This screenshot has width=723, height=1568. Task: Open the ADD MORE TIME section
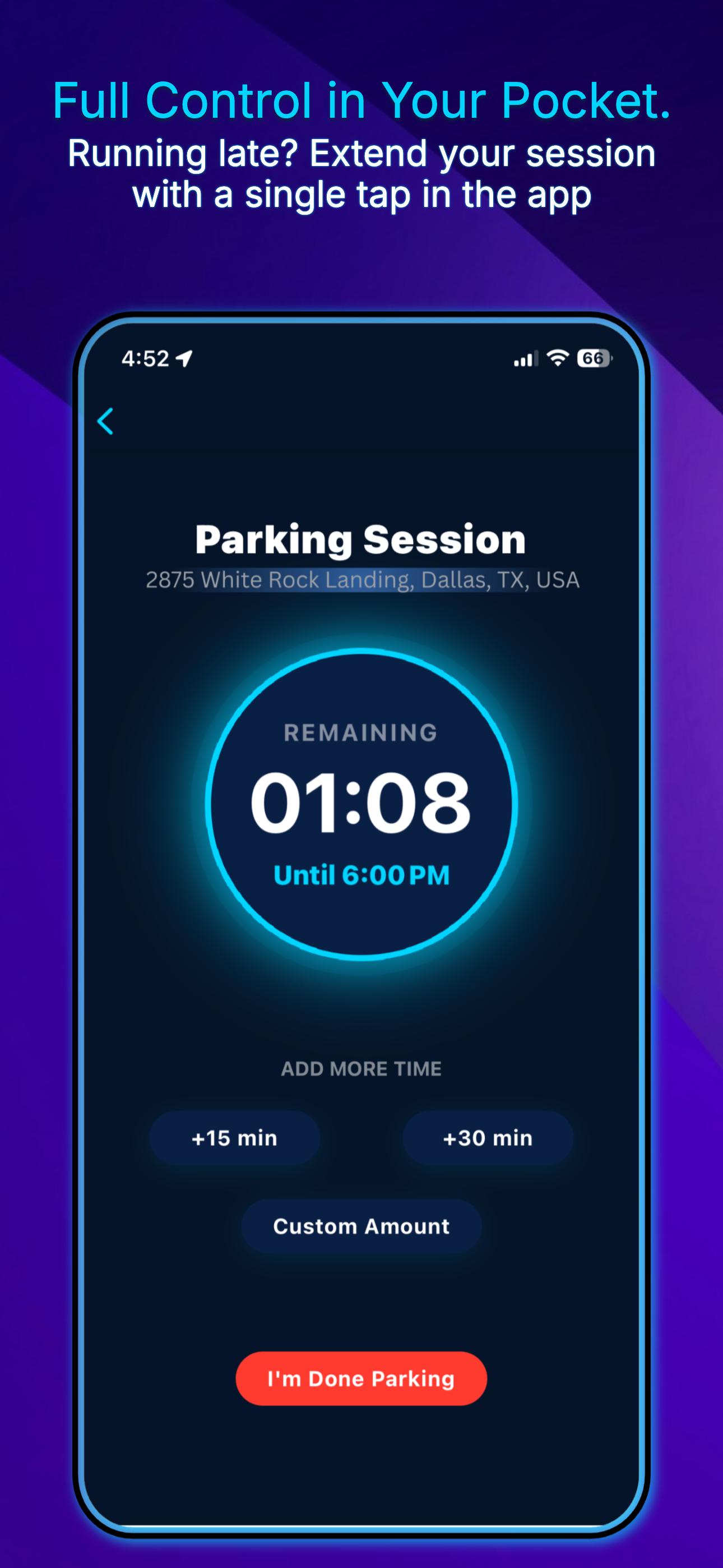pos(361,1068)
